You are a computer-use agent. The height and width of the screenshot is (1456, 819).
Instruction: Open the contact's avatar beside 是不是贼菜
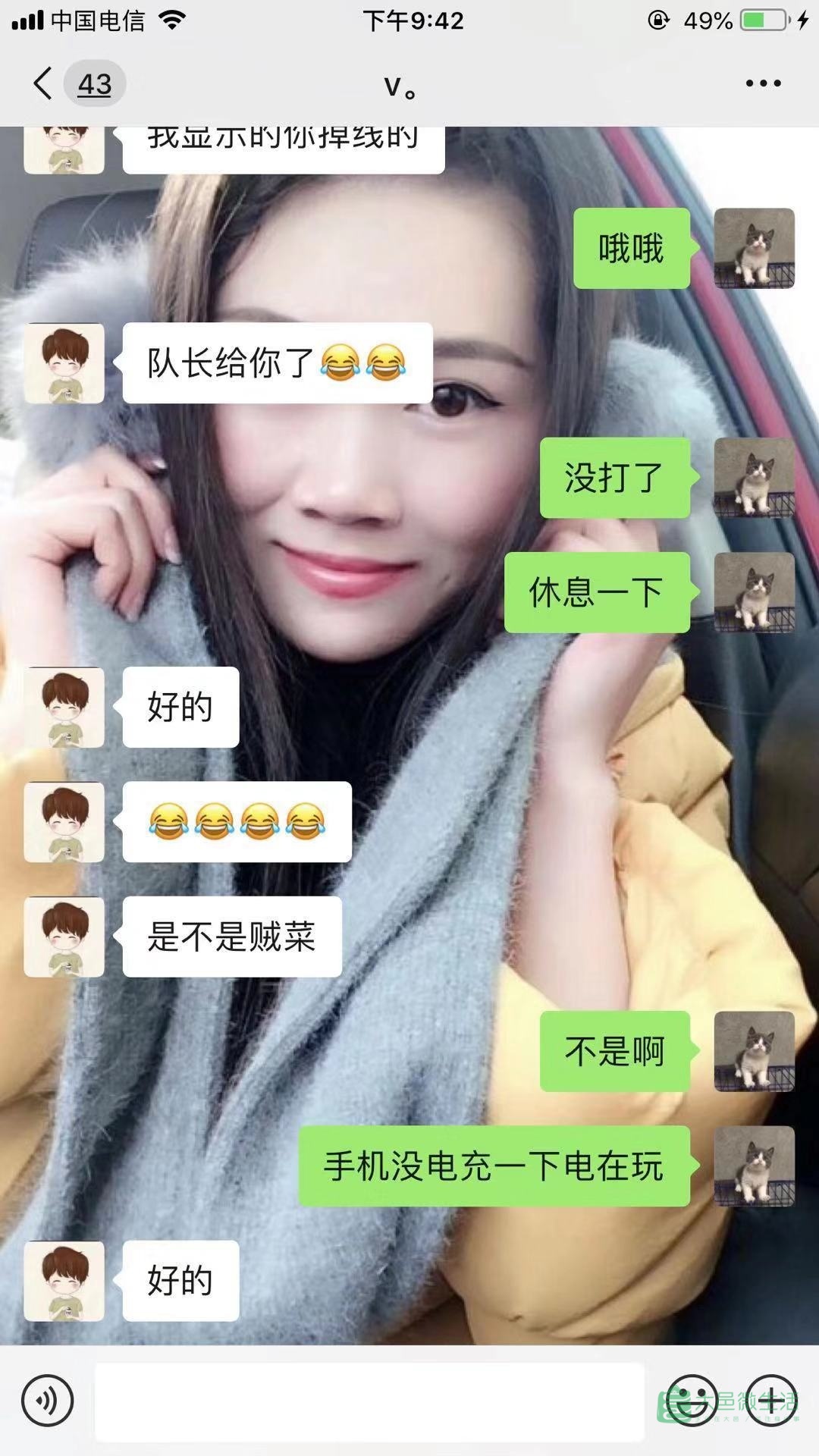pos(64,937)
